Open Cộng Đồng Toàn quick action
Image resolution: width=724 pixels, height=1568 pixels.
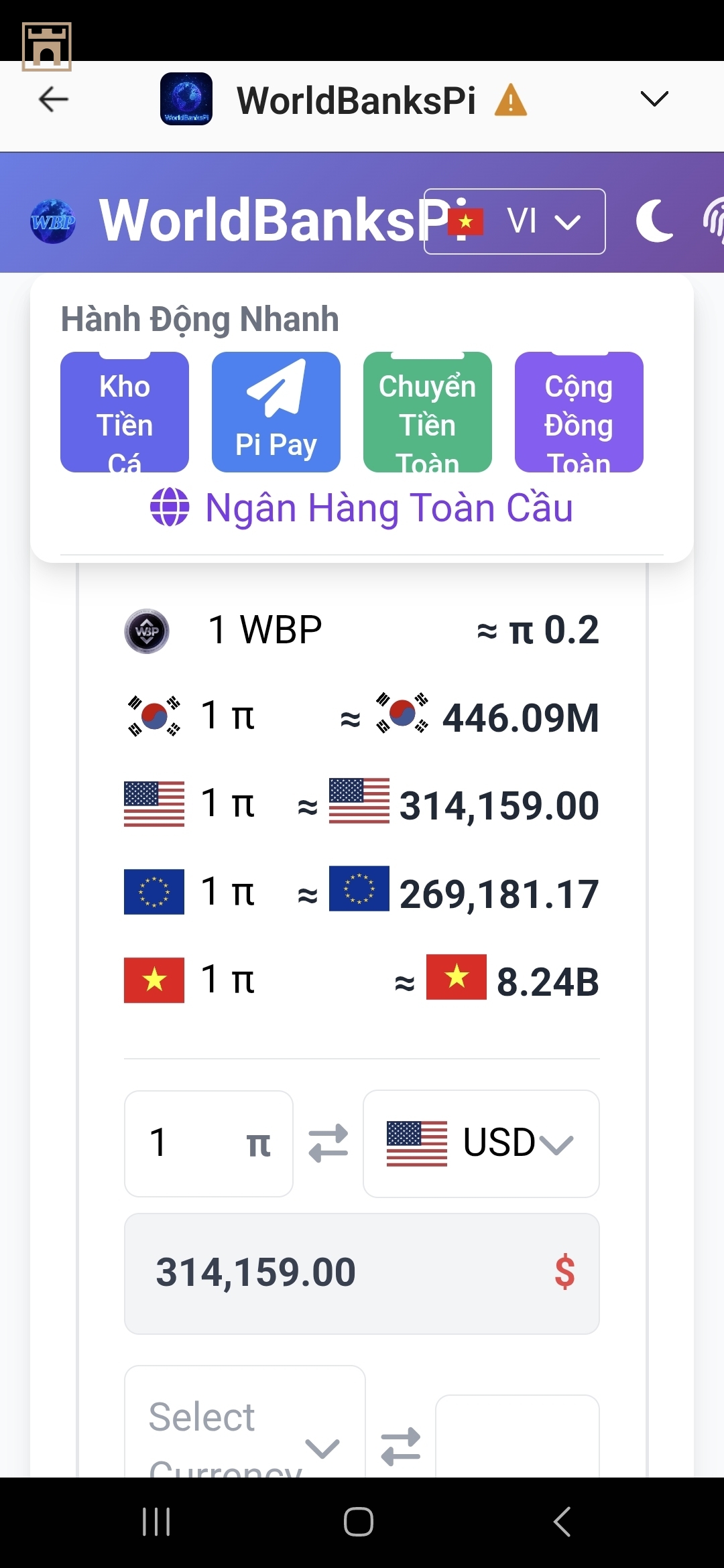point(579,412)
